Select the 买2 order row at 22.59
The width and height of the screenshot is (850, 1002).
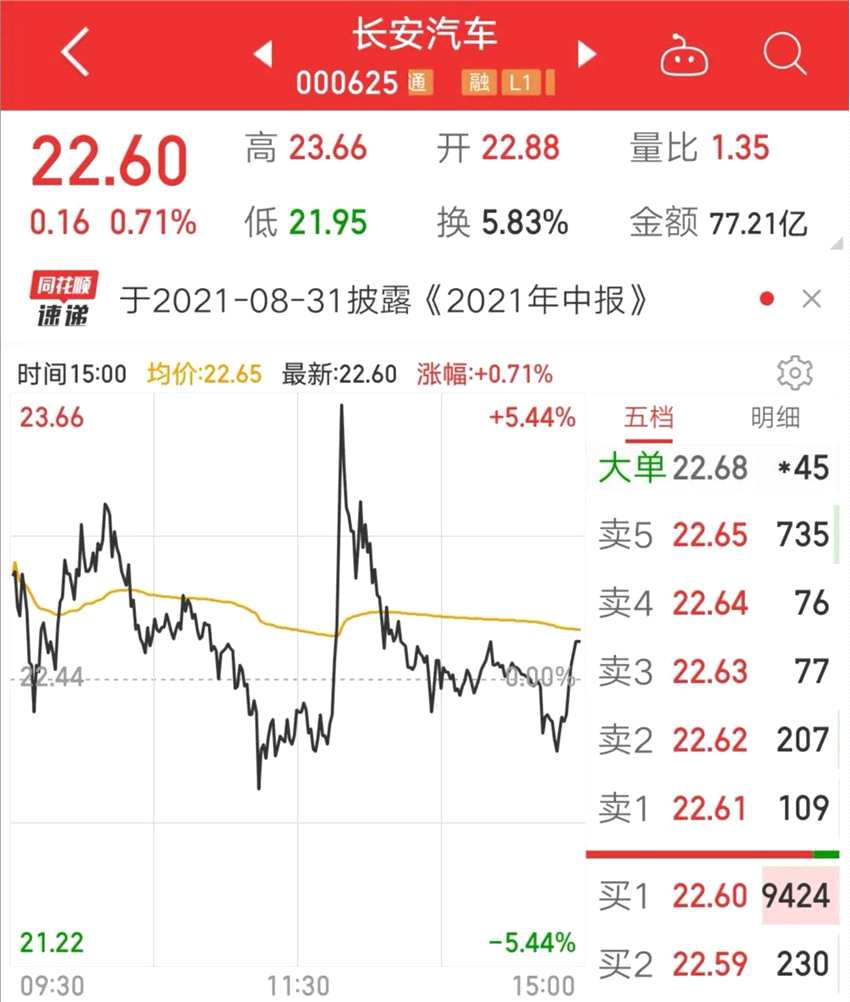(714, 965)
